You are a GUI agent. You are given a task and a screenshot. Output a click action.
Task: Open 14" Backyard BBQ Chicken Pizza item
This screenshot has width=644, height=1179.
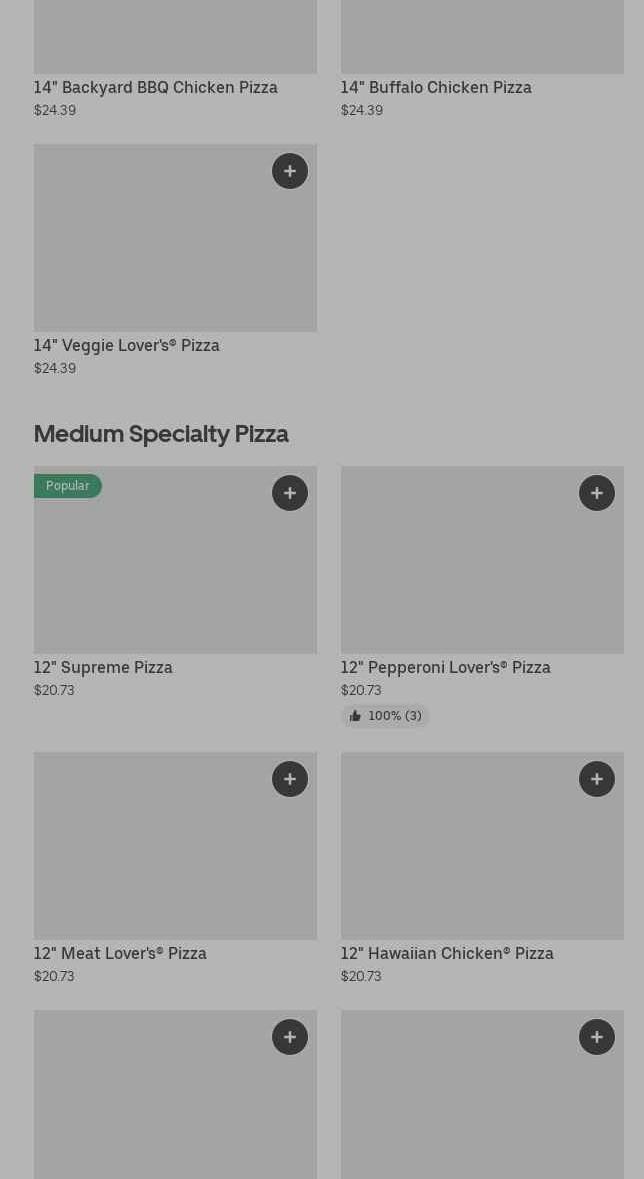coord(156,88)
